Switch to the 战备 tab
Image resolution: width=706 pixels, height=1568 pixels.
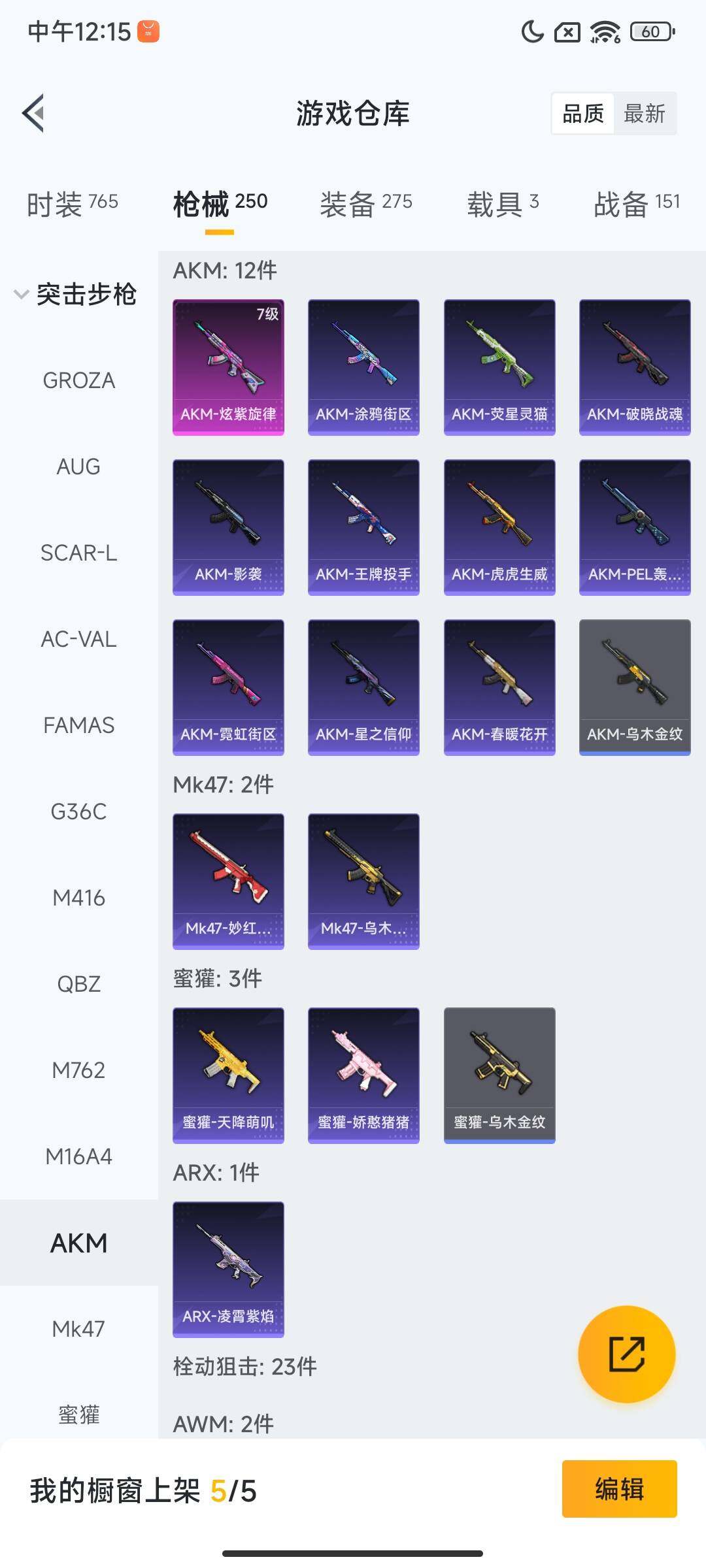coord(636,203)
